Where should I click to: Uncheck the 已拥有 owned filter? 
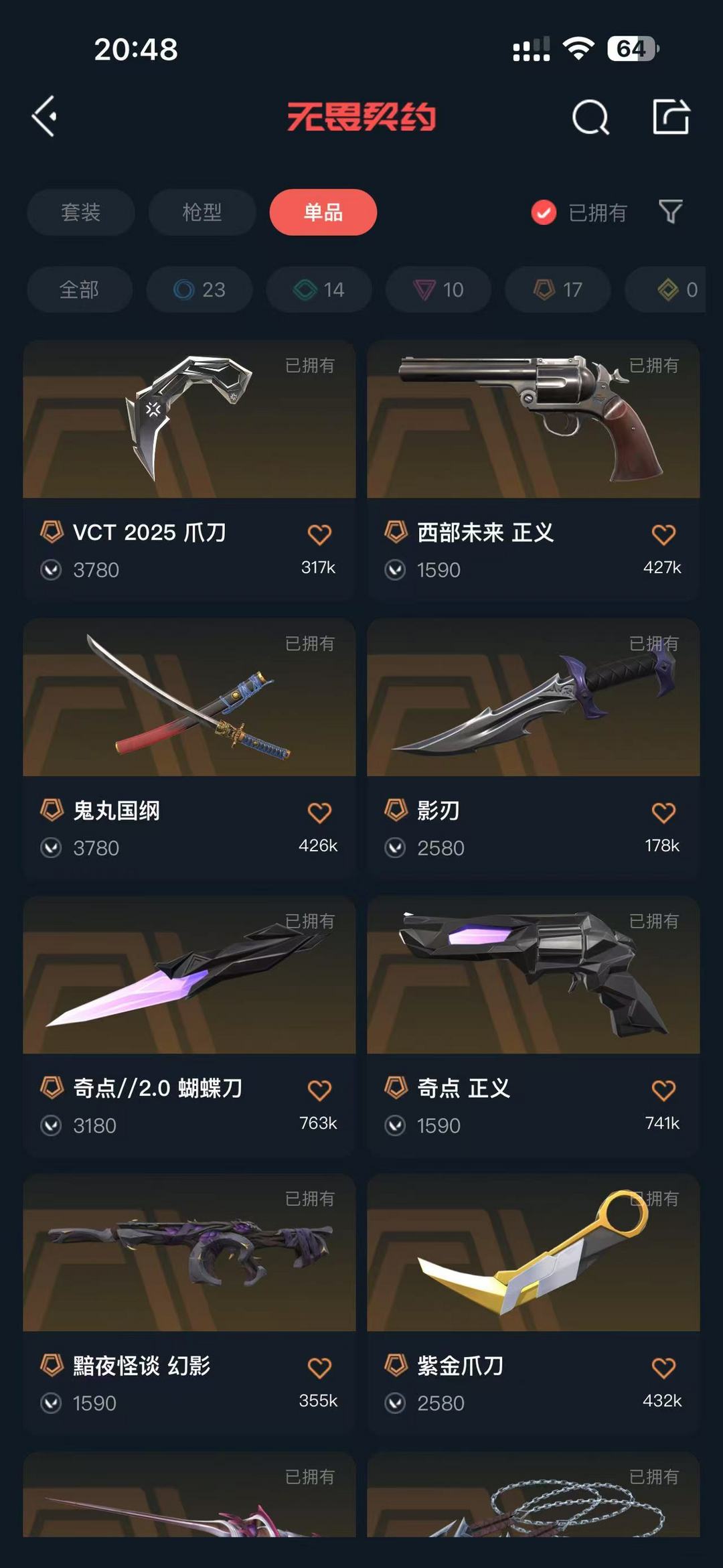tap(578, 212)
